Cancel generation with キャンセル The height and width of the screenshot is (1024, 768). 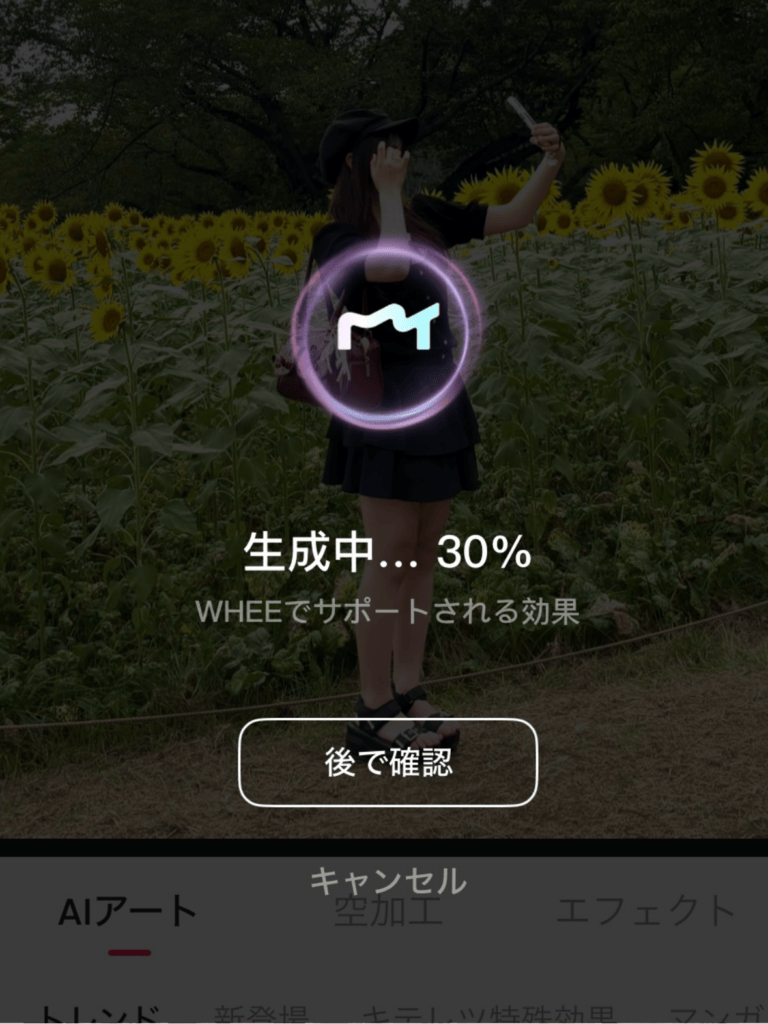click(388, 880)
